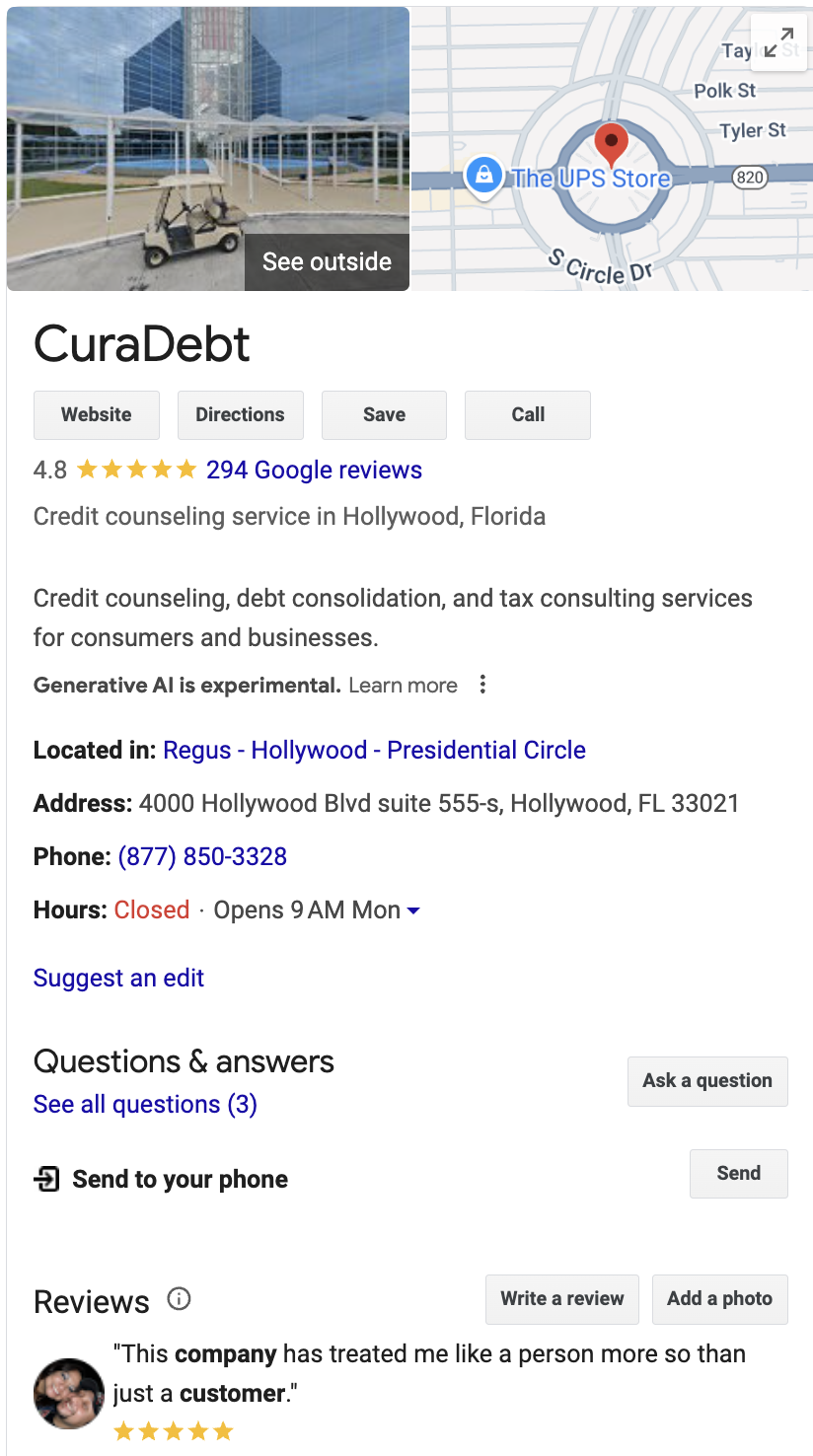
Task: Write a review for CuraDebt
Action: point(562,1299)
